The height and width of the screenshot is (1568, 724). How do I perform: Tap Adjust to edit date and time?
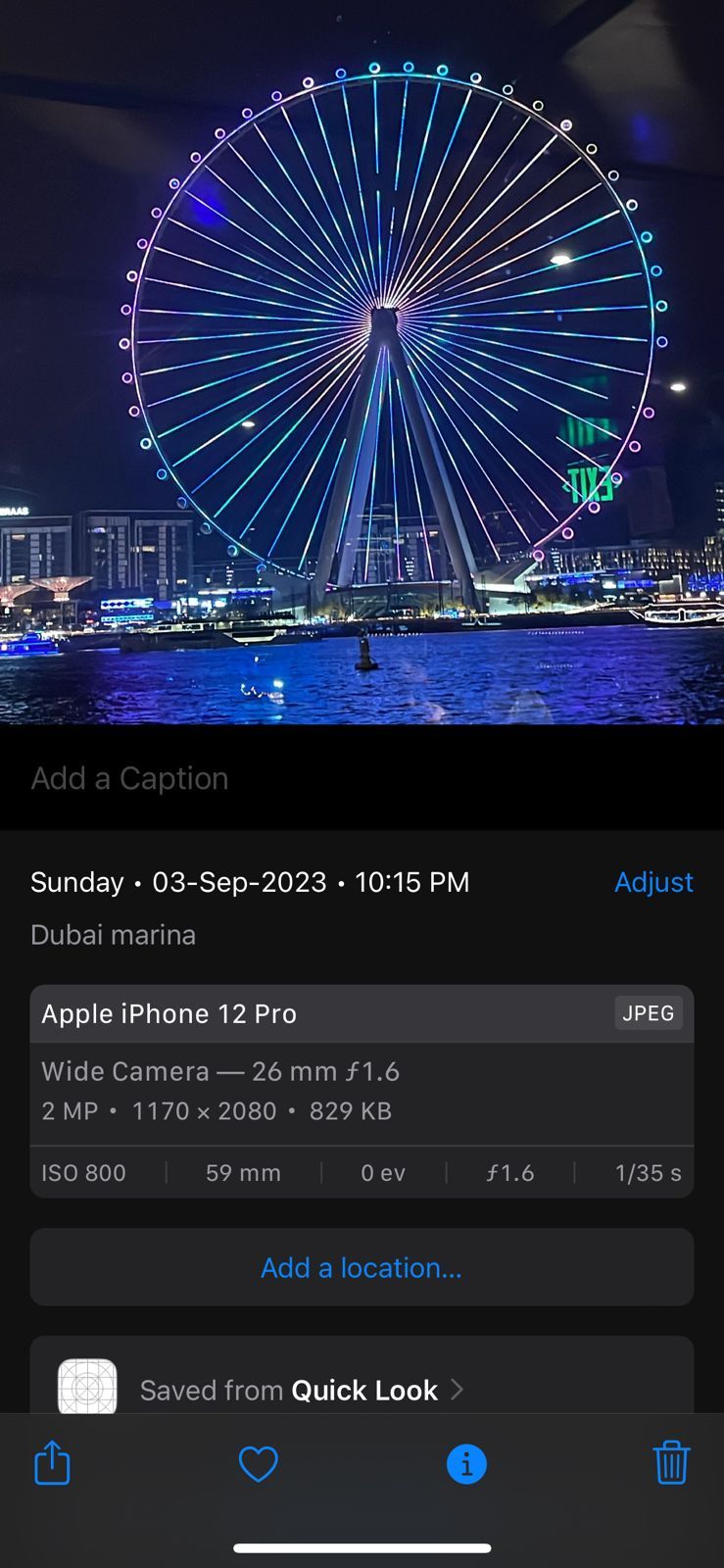(652, 882)
